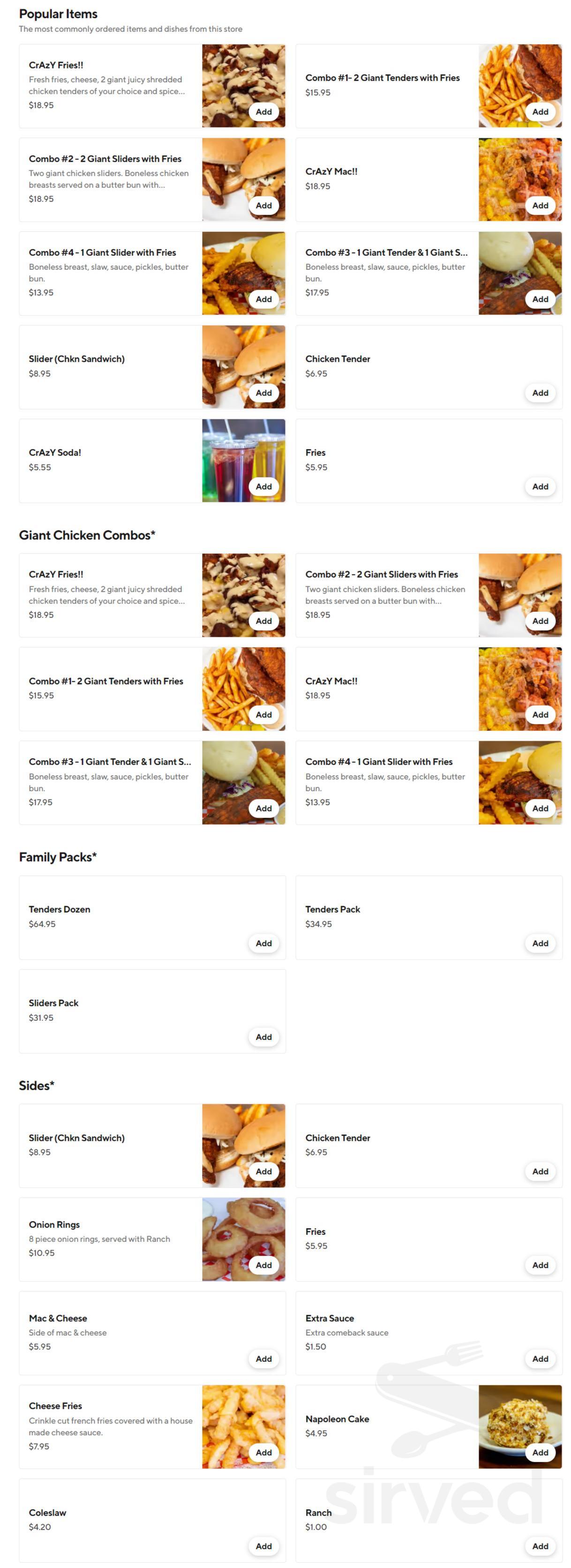This screenshot has height=1568, width=571.
Task: Add CrAzY Mac!! to the order
Action: click(x=540, y=206)
